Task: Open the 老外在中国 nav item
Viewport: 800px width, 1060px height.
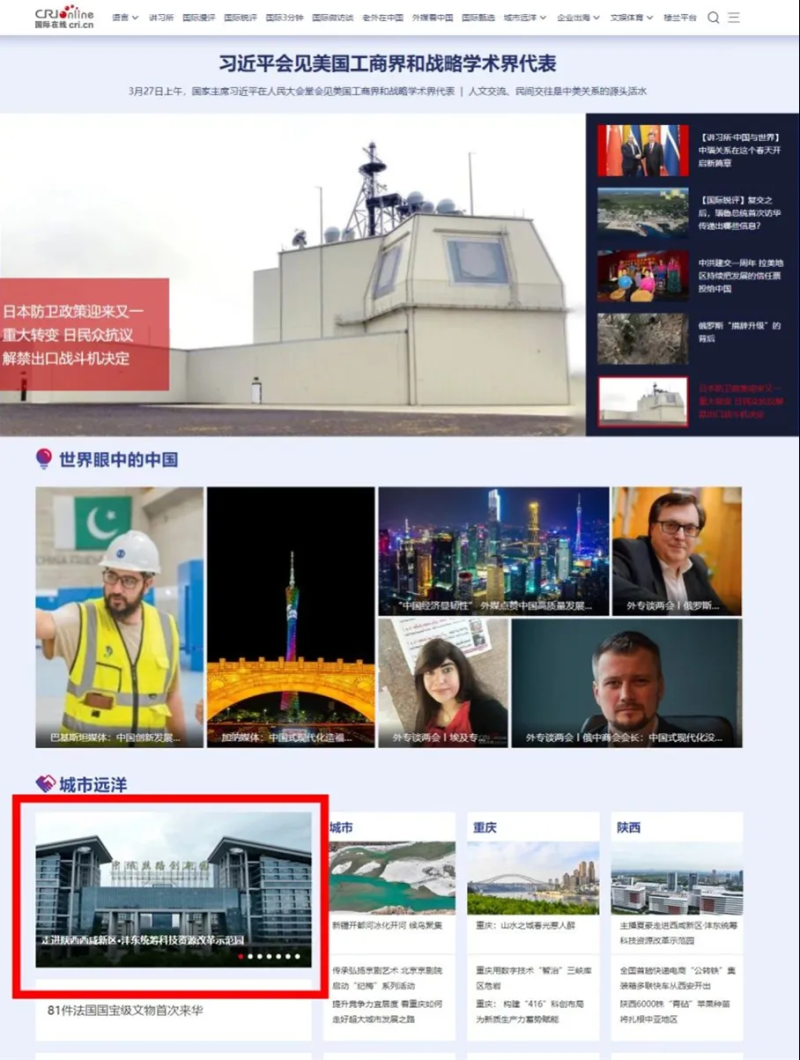Action: (x=383, y=18)
